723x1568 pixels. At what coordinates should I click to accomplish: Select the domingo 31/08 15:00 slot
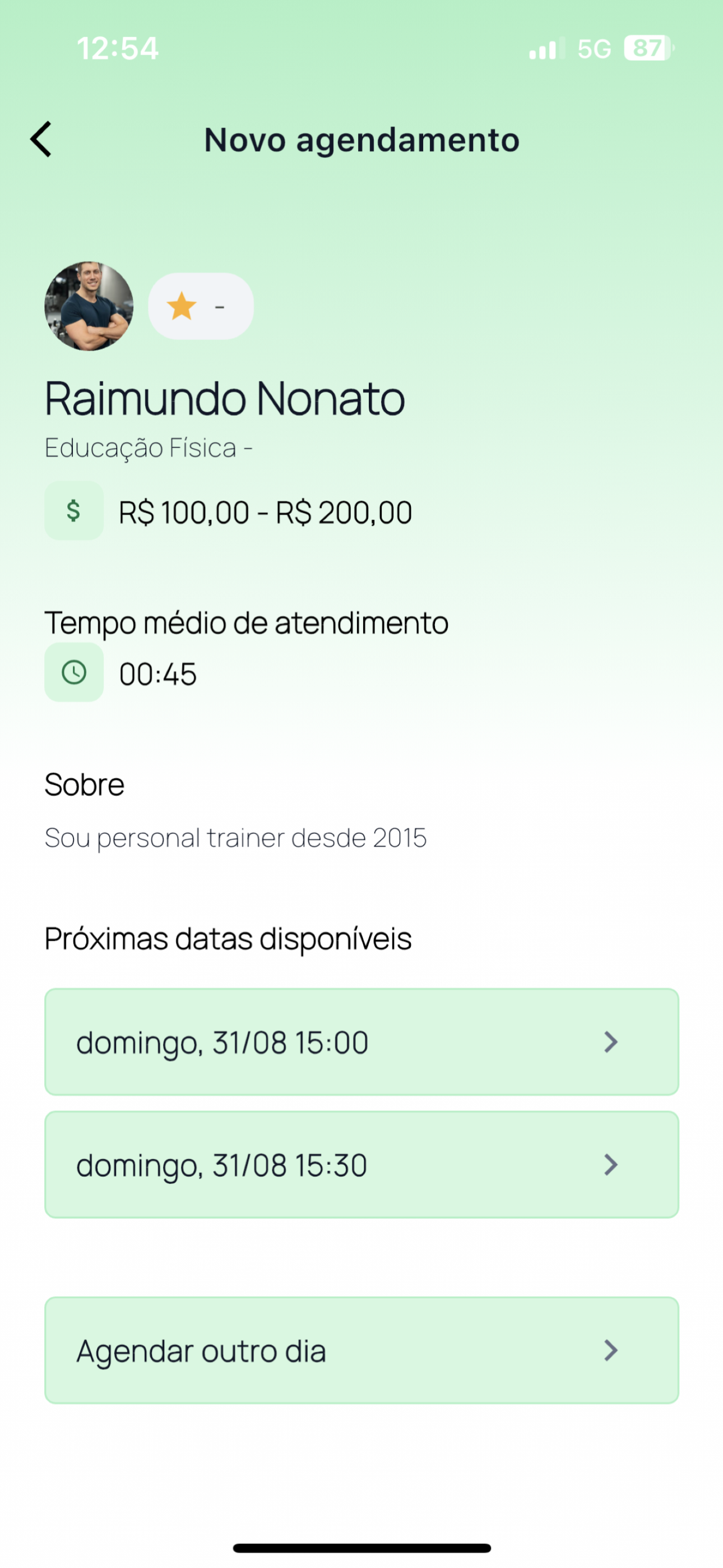[x=361, y=1041]
